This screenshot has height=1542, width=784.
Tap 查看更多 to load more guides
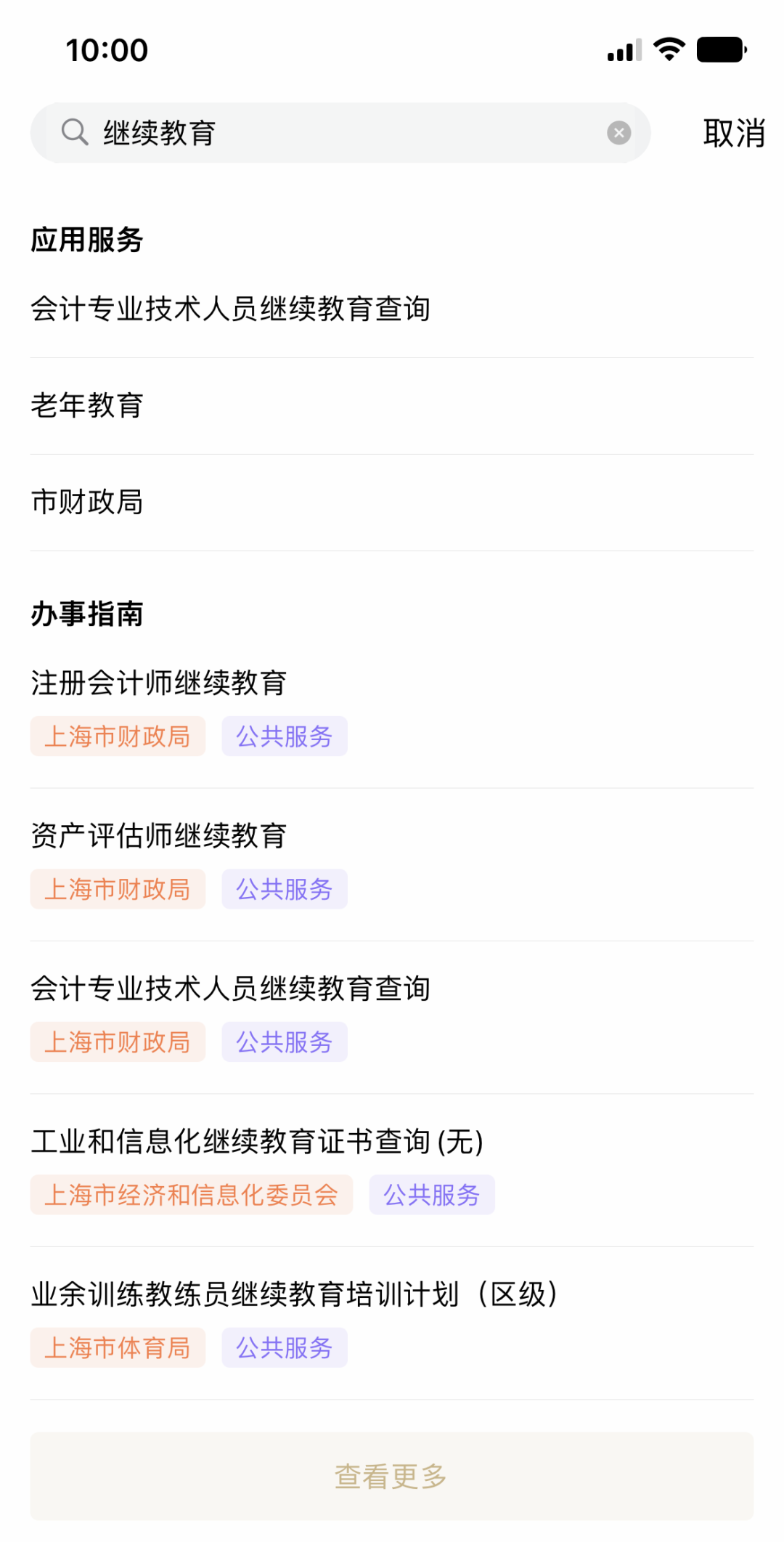pos(392,1476)
